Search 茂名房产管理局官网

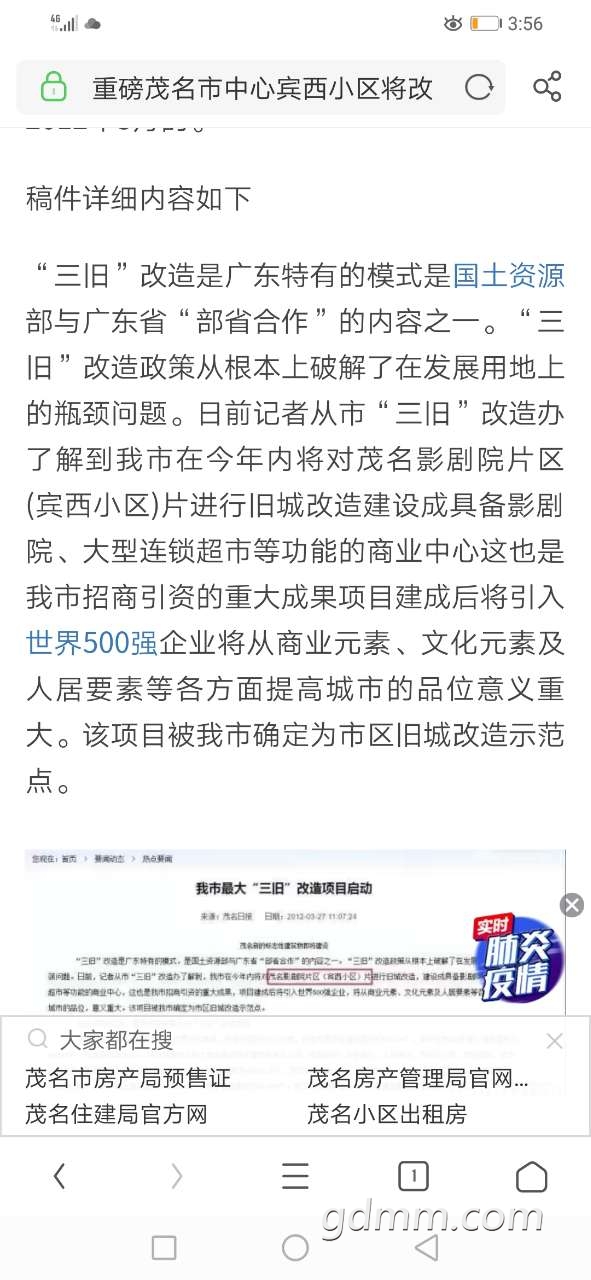(418, 1078)
